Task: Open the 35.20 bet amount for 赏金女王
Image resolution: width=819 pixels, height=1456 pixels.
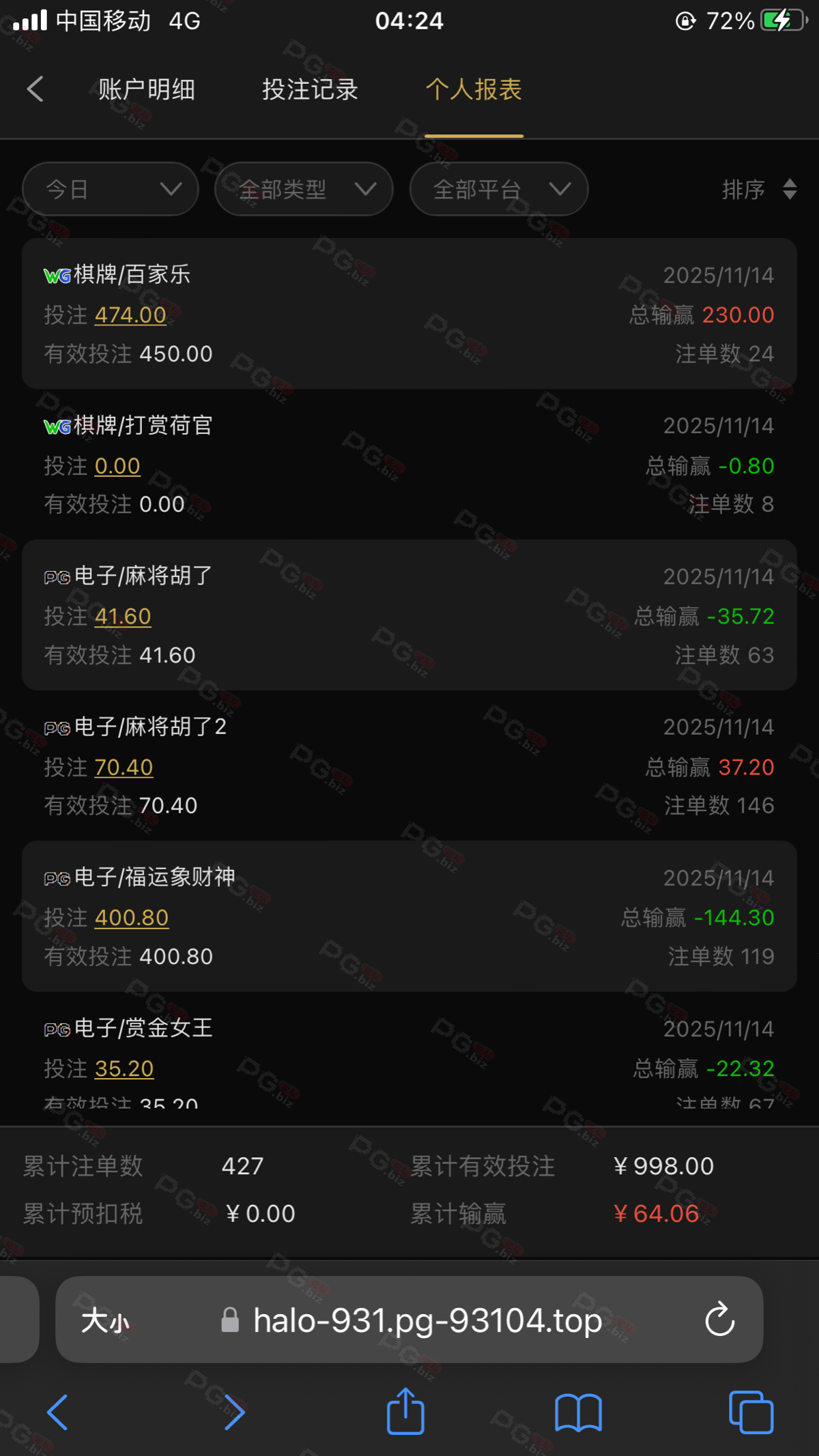Action: [124, 1069]
